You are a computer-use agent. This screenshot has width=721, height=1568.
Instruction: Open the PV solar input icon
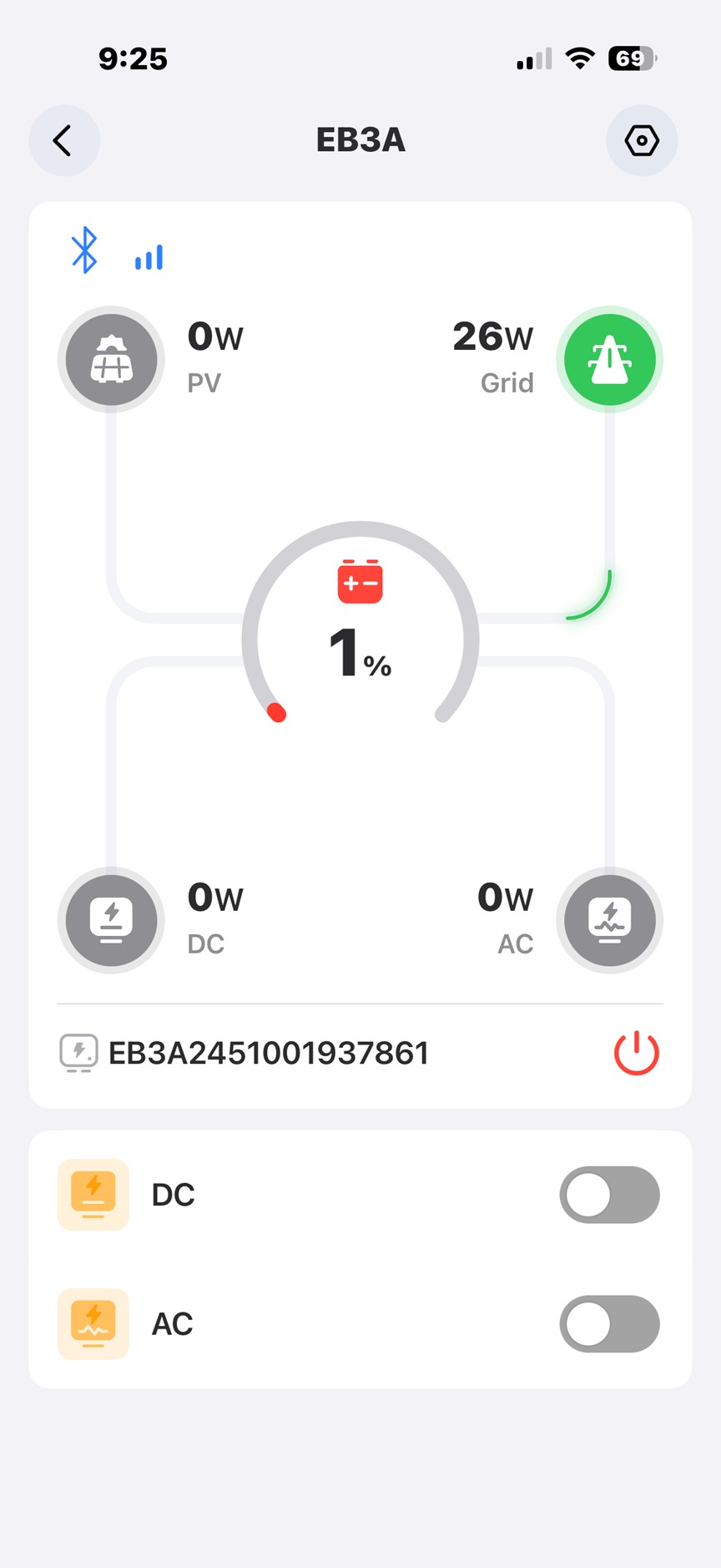click(111, 360)
